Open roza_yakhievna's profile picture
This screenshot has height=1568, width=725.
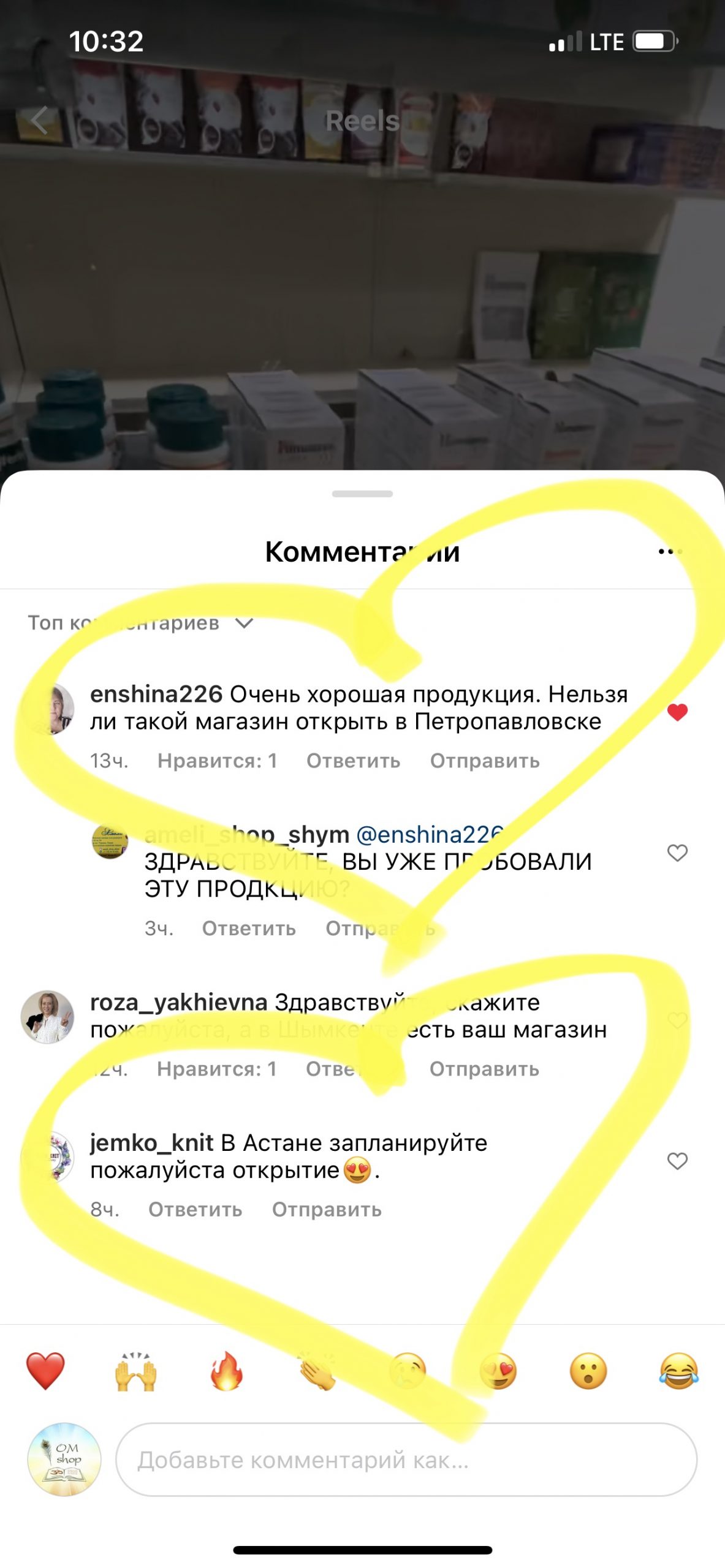pyautogui.click(x=47, y=1017)
